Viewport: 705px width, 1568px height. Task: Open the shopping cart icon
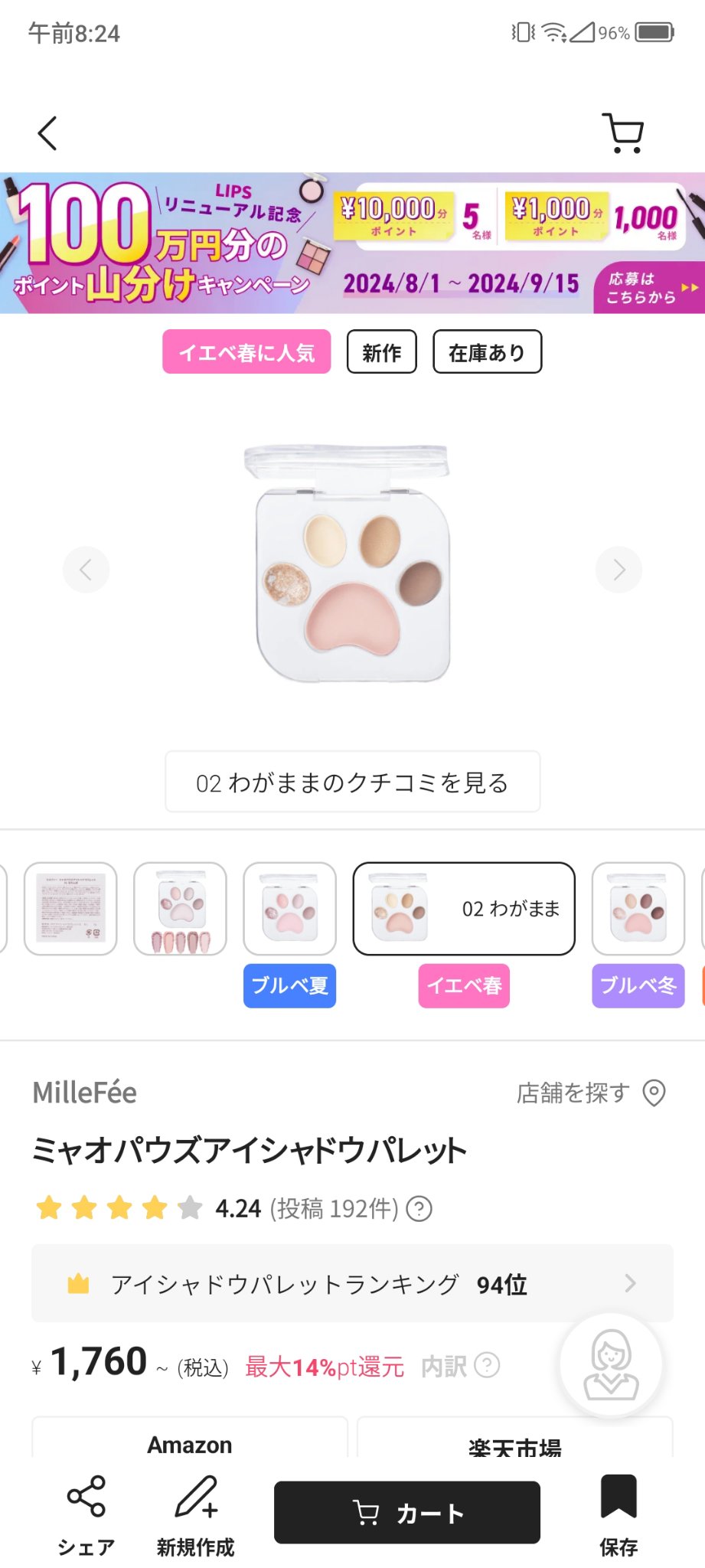point(622,132)
